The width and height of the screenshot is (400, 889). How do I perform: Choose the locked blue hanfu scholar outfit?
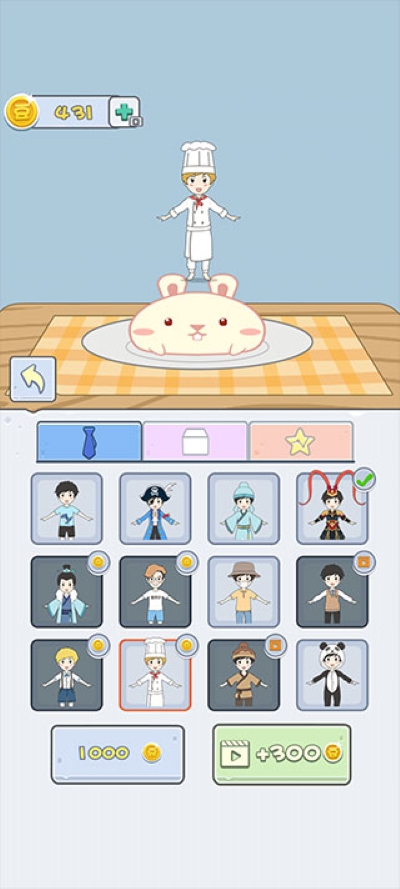[x=67, y=591]
